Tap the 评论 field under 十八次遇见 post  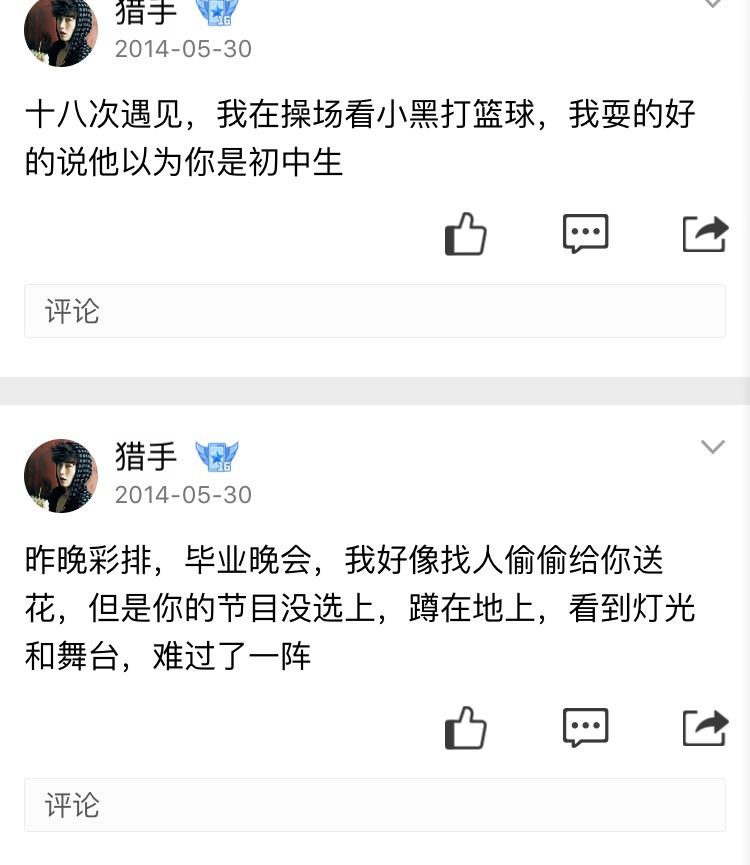coord(375,311)
